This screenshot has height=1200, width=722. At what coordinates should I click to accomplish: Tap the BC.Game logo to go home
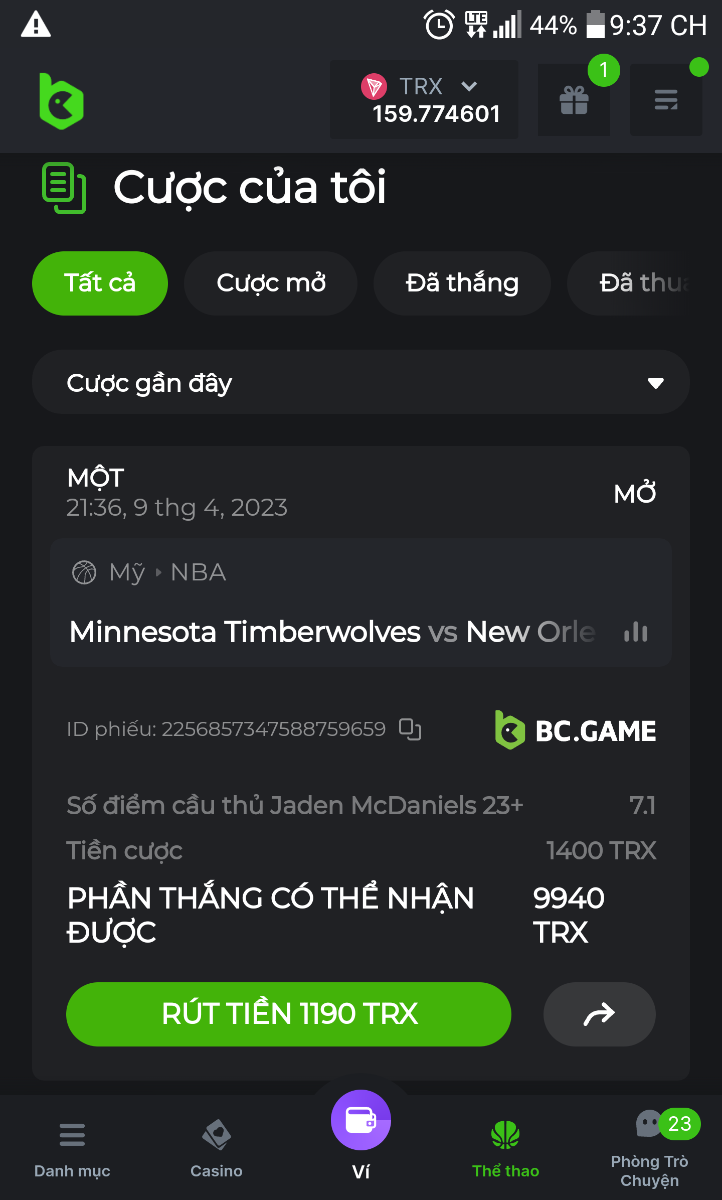point(61,101)
